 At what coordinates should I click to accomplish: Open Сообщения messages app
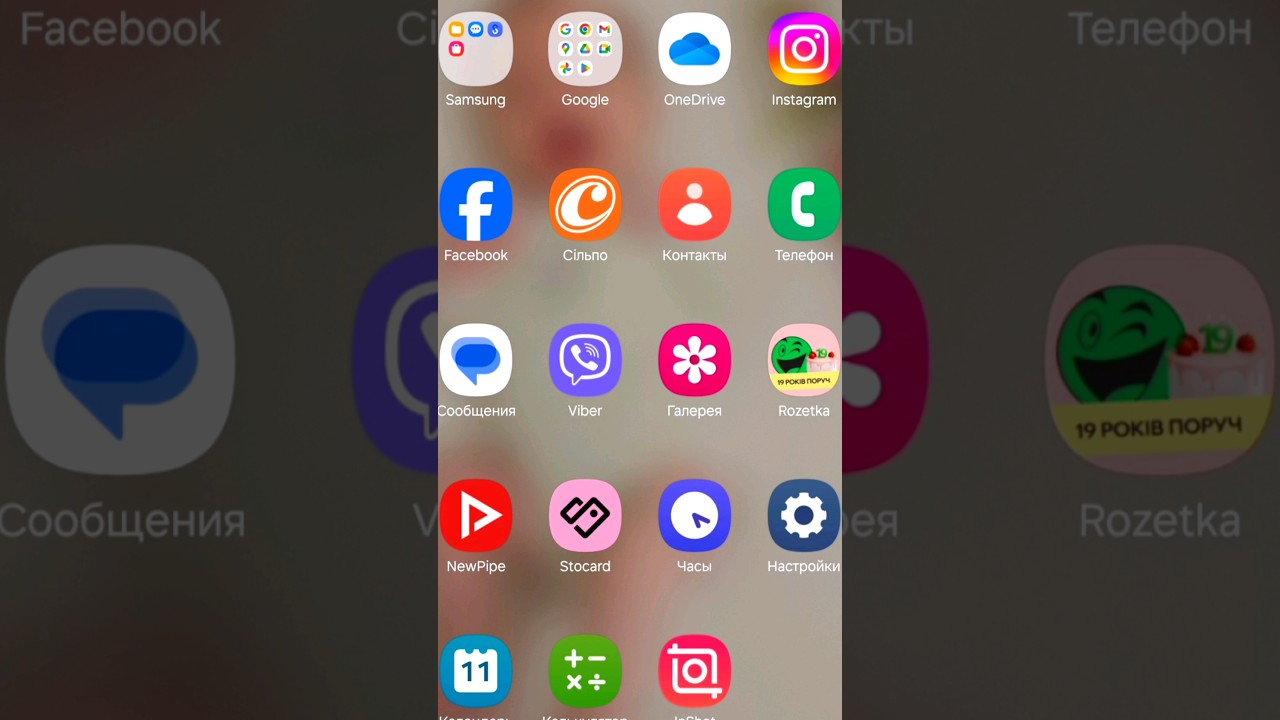click(476, 360)
